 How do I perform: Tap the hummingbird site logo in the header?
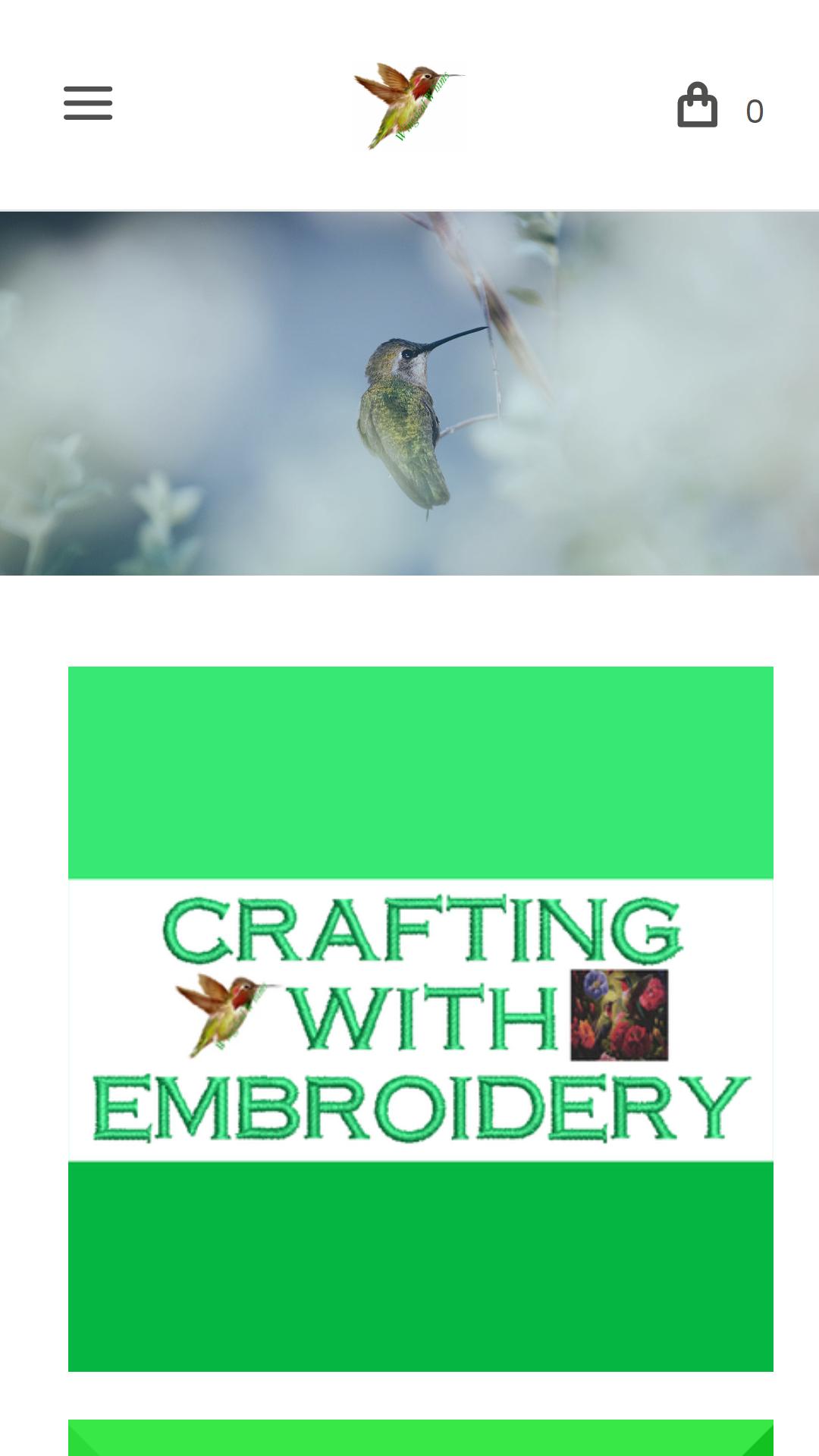point(409,105)
